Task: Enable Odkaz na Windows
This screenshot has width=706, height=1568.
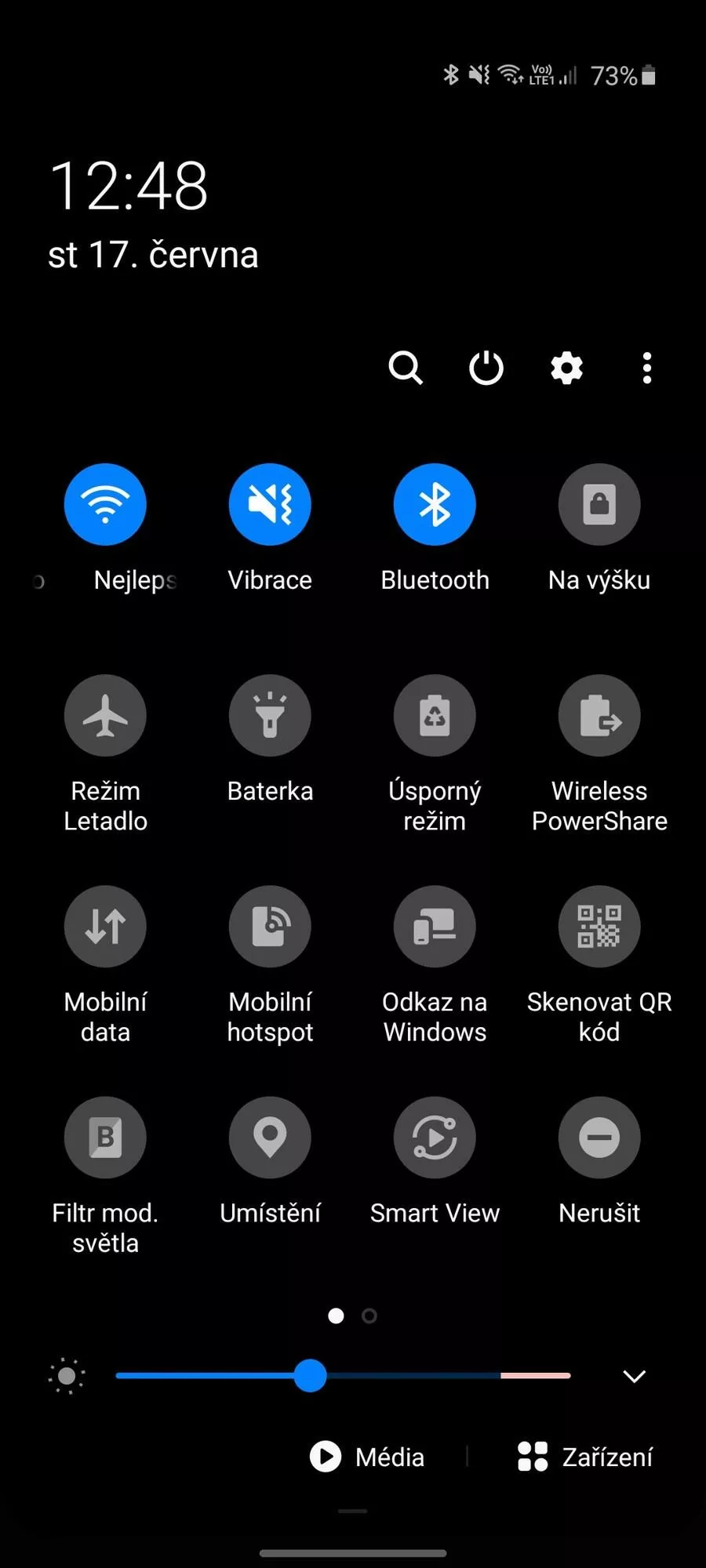Action: pyautogui.click(x=435, y=926)
